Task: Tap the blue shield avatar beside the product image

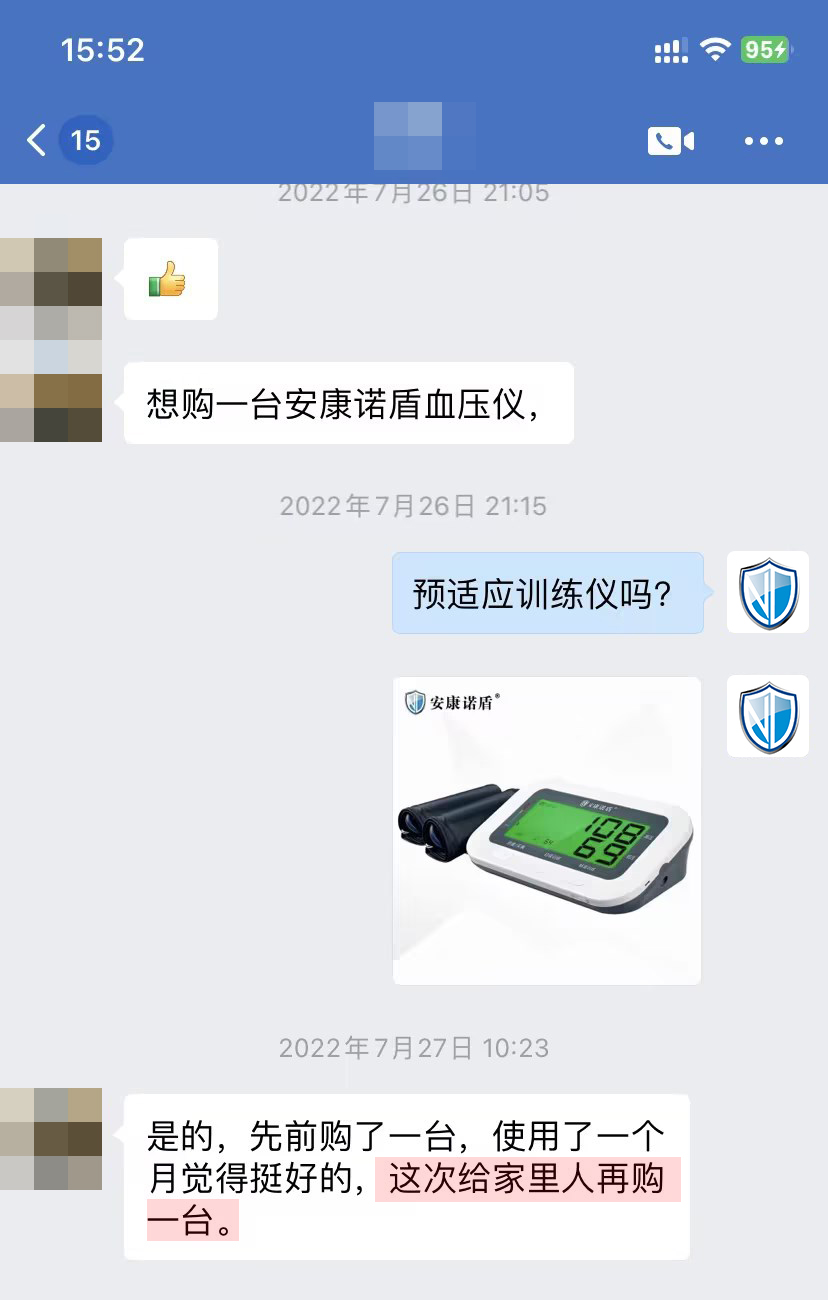Action: point(767,717)
